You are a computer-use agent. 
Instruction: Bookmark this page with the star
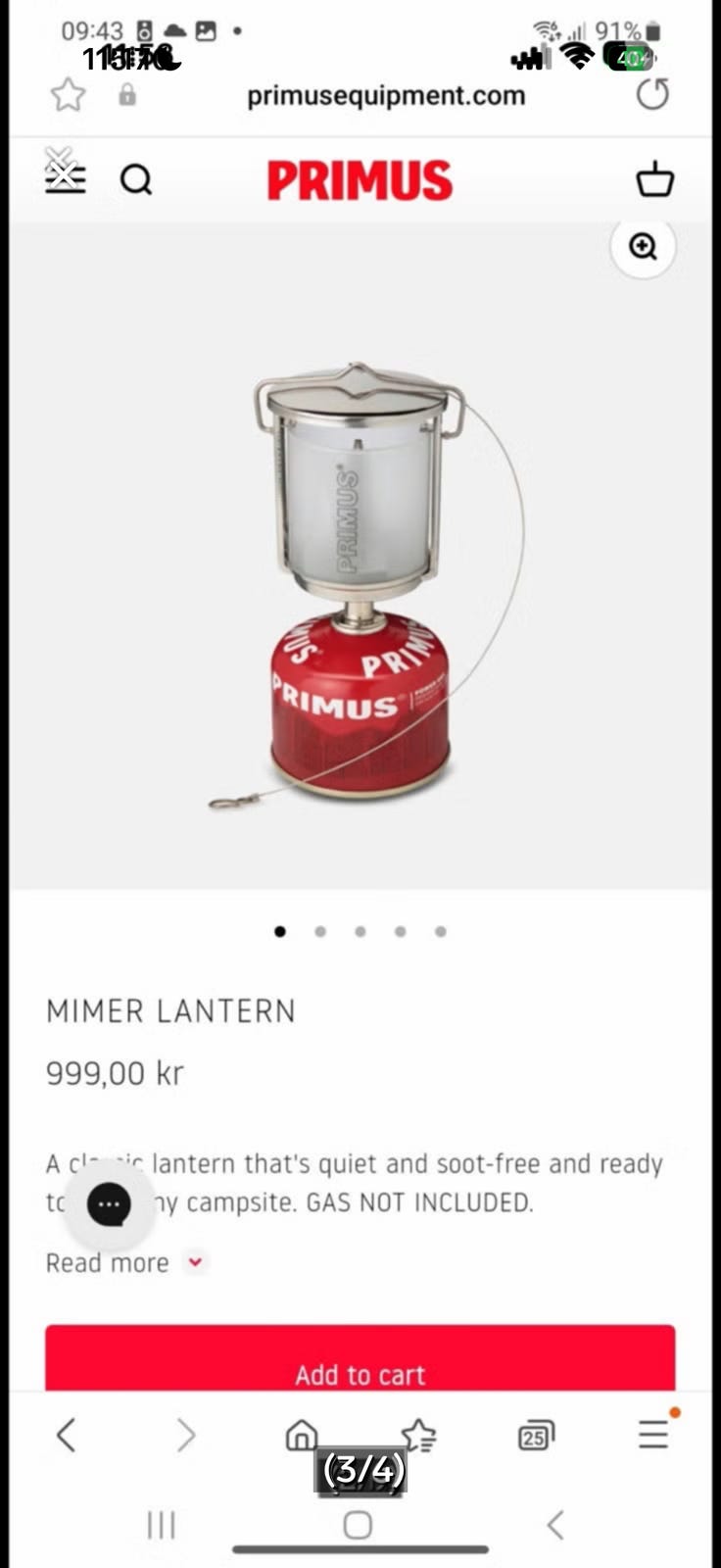click(68, 95)
